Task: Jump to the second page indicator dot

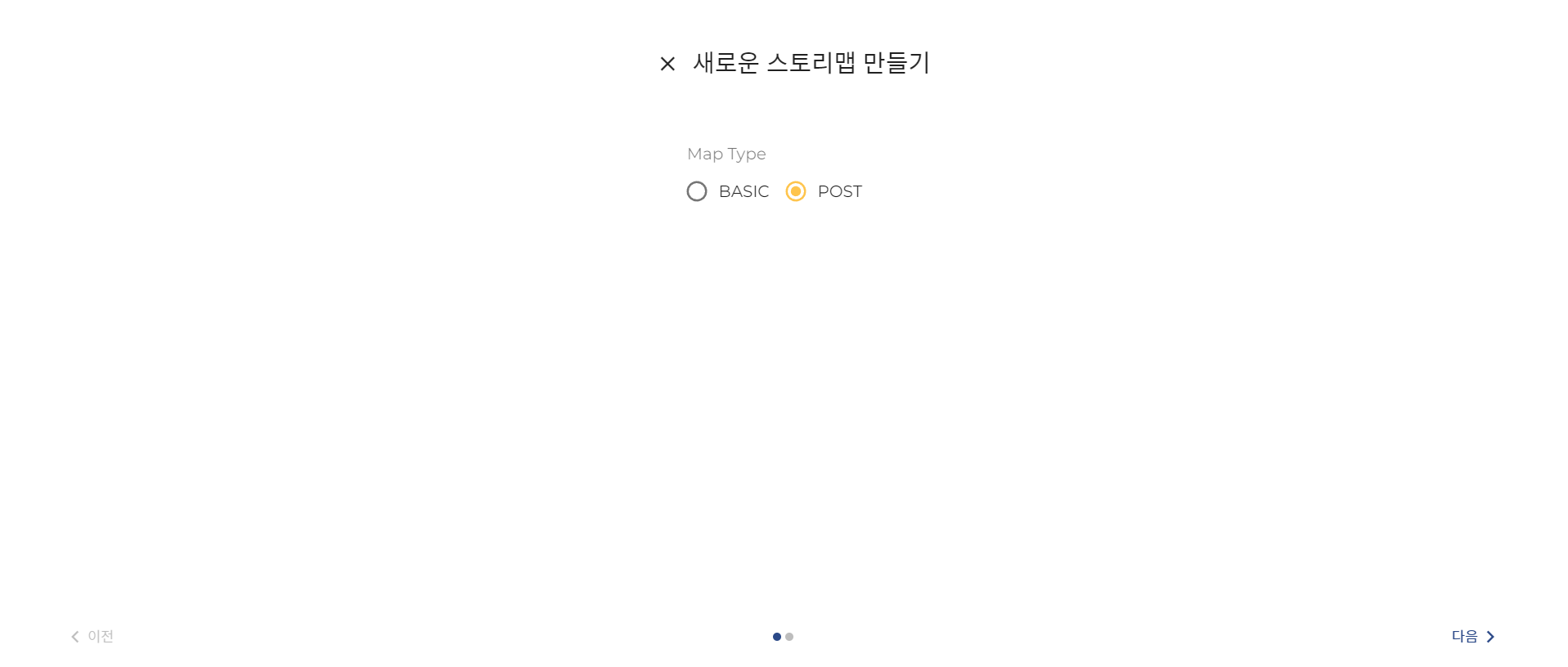Action: point(789,637)
